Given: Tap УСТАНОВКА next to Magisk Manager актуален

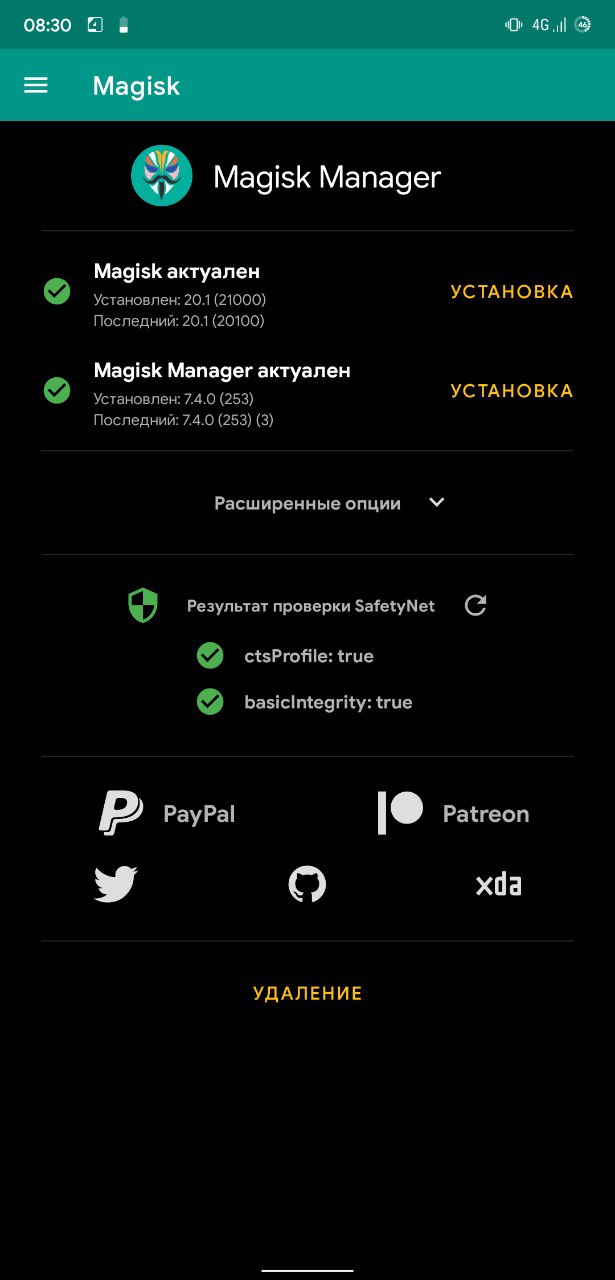Looking at the screenshot, I should click(512, 391).
